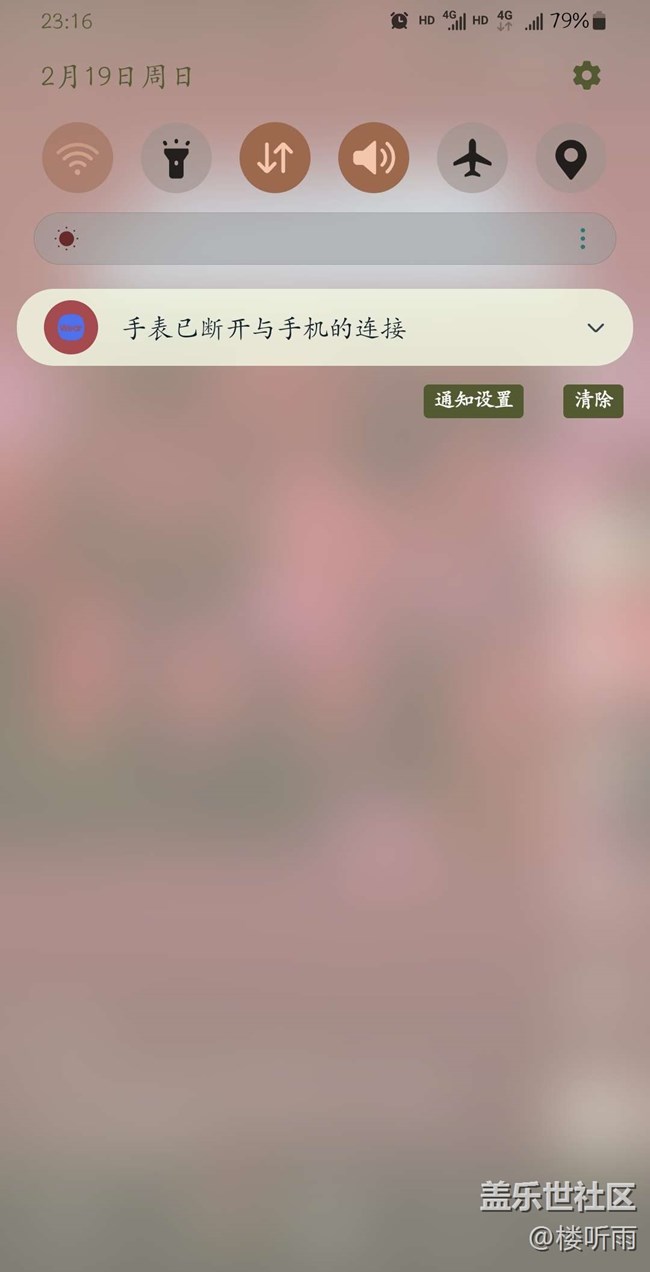
Task: Open 通知设置 notification settings
Action: coord(473,400)
